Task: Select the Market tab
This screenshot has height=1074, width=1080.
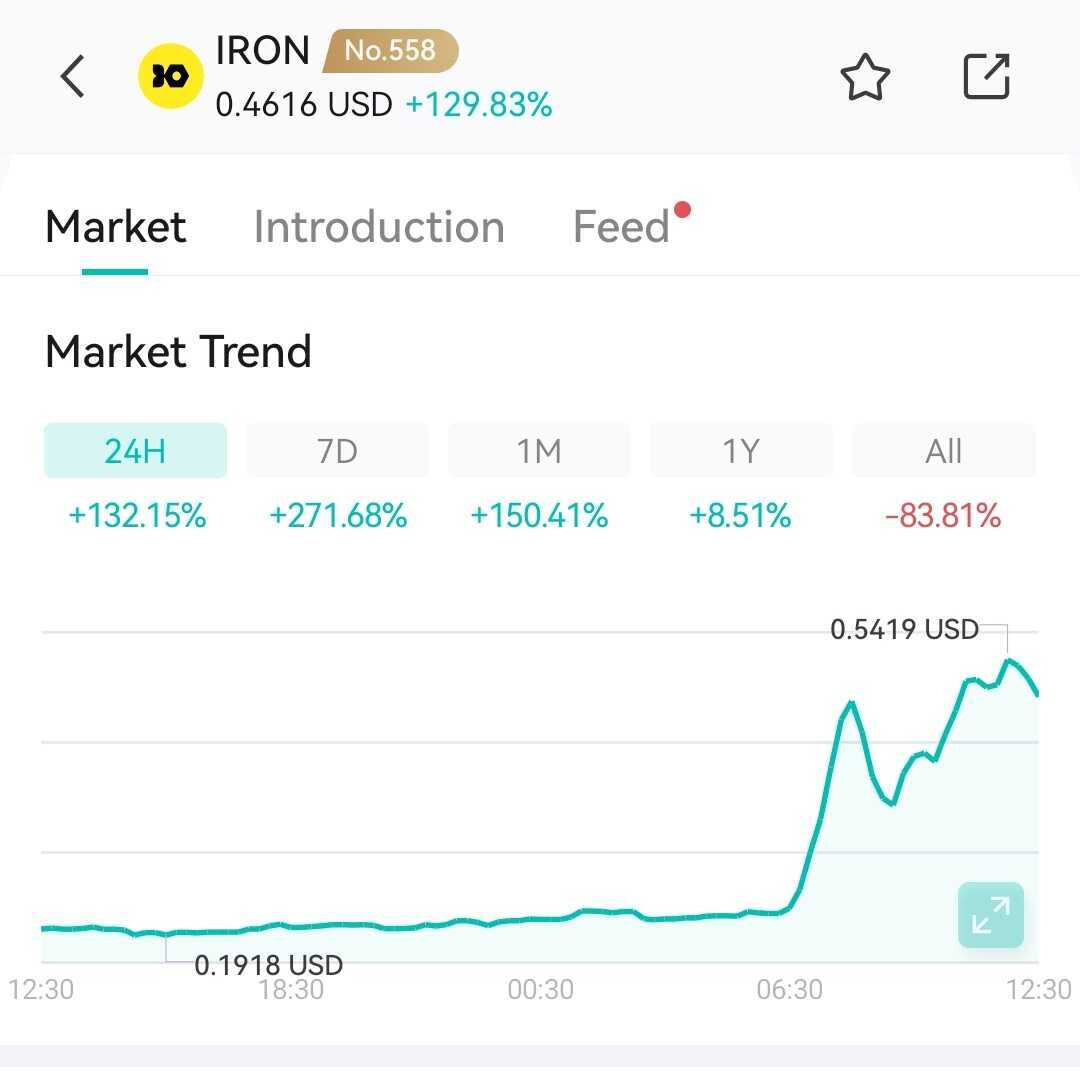Action: (115, 227)
